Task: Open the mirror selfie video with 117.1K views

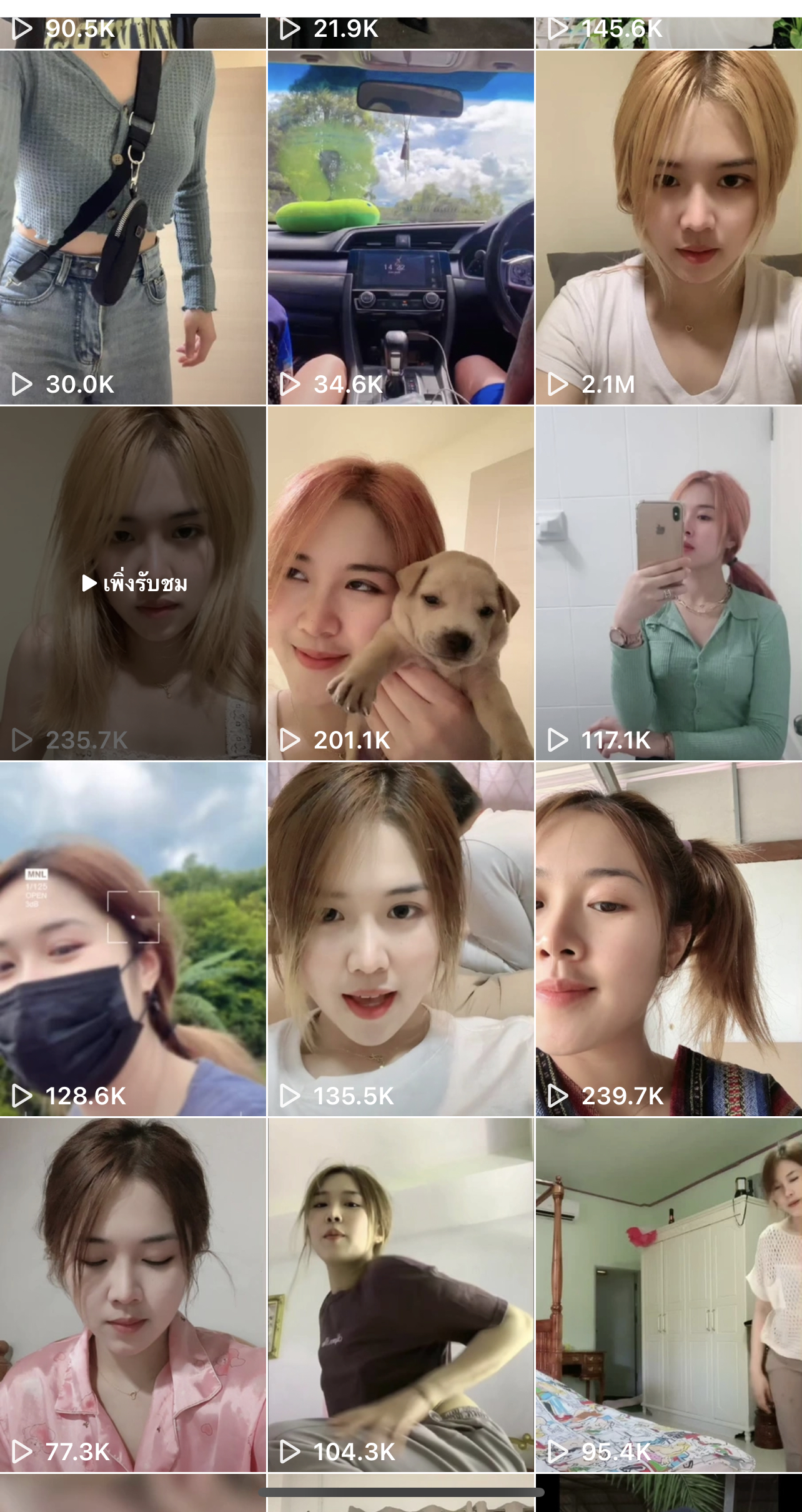Action: [668, 583]
